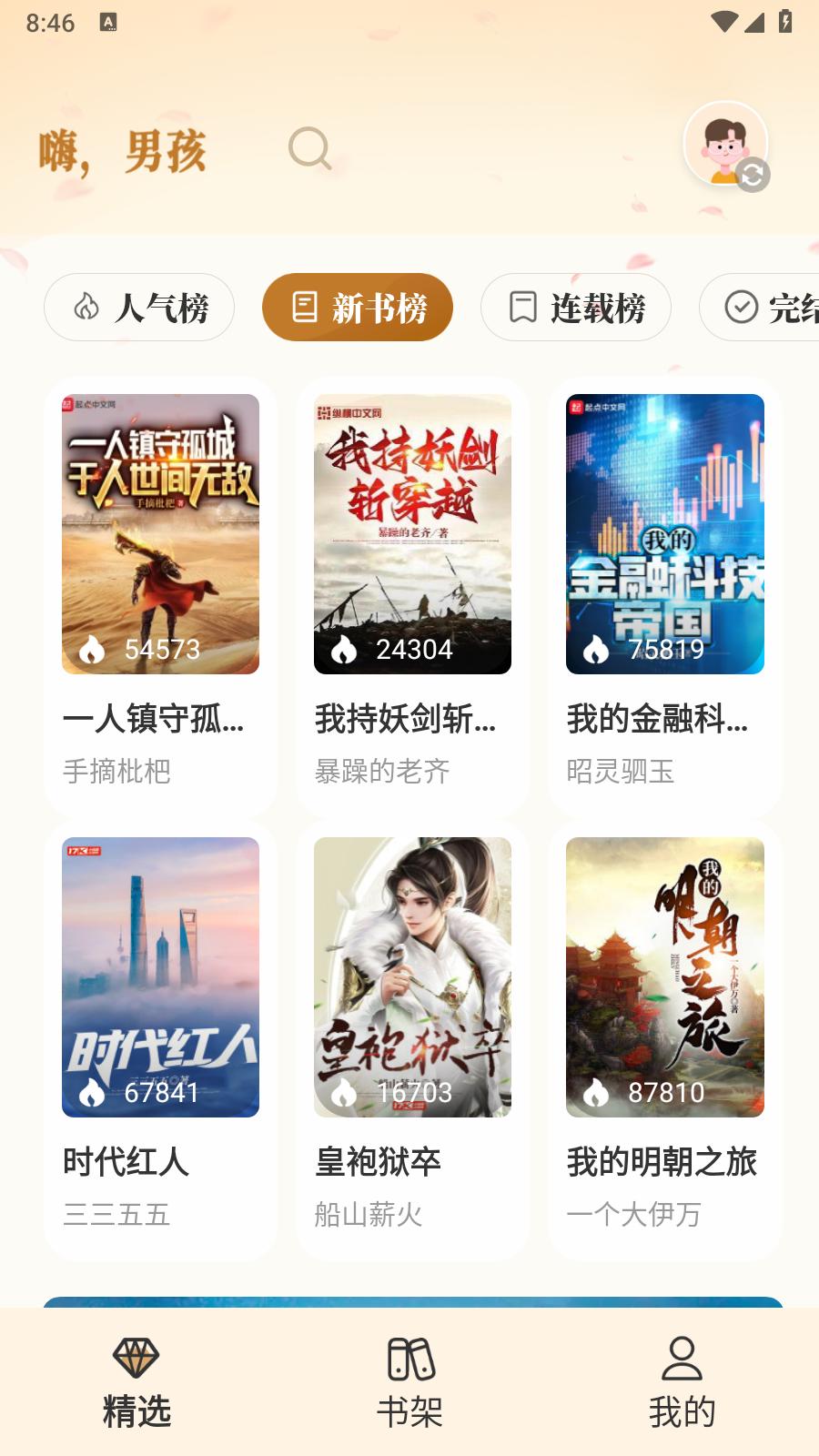Select the diamond 精选 icon in bottom bar
This screenshot has height=1456, width=819.
point(135,1360)
